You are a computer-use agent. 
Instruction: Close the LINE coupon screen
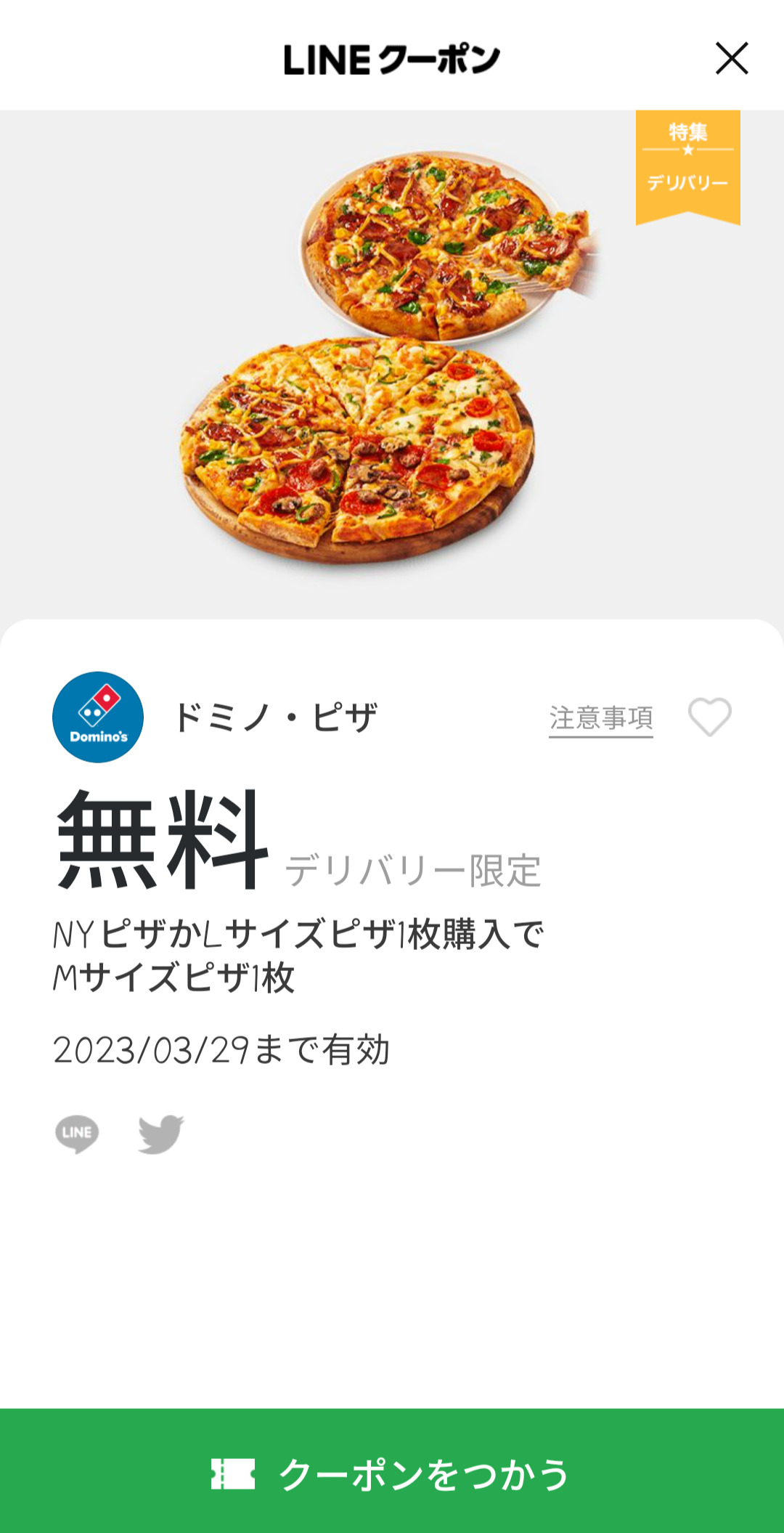coord(732,58)
